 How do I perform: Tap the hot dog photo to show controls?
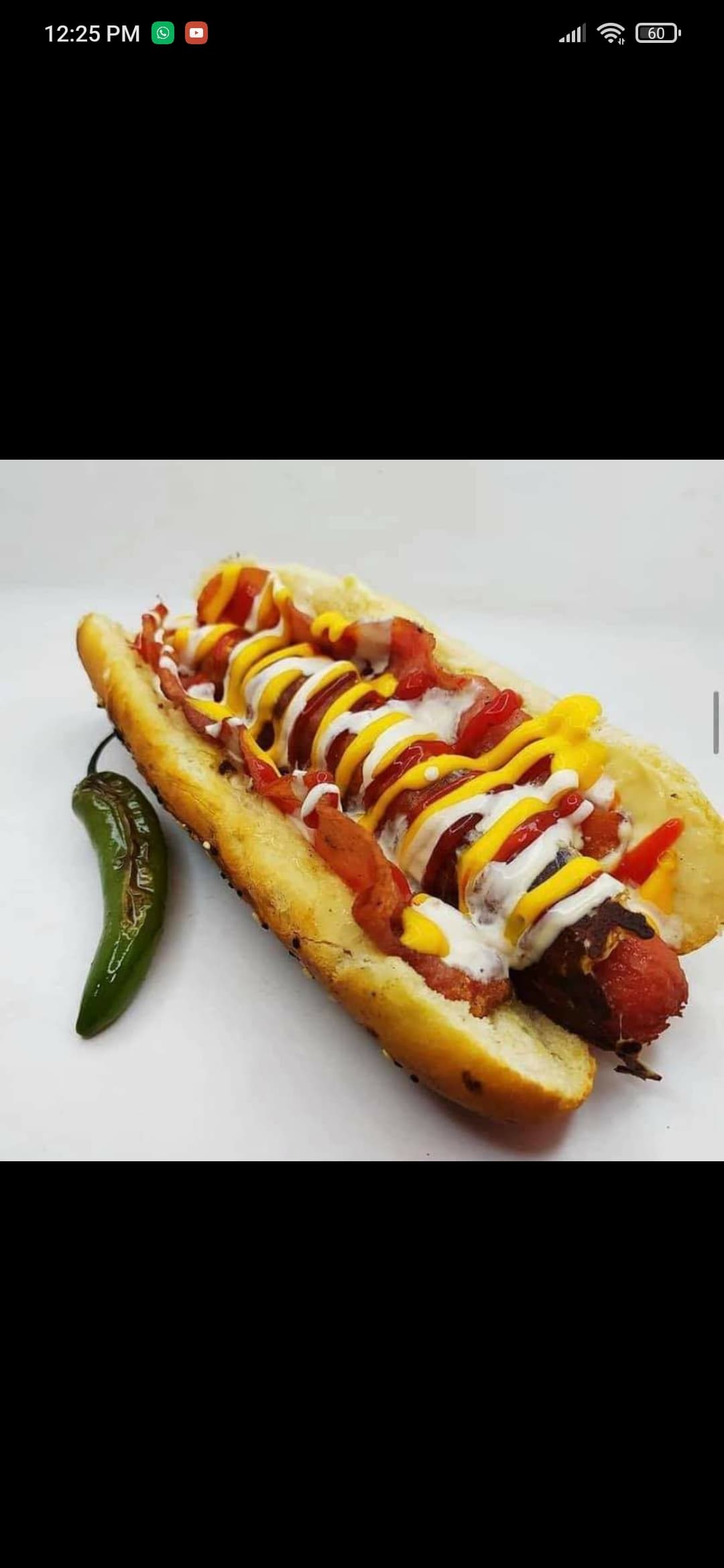[x=362, y=809]
